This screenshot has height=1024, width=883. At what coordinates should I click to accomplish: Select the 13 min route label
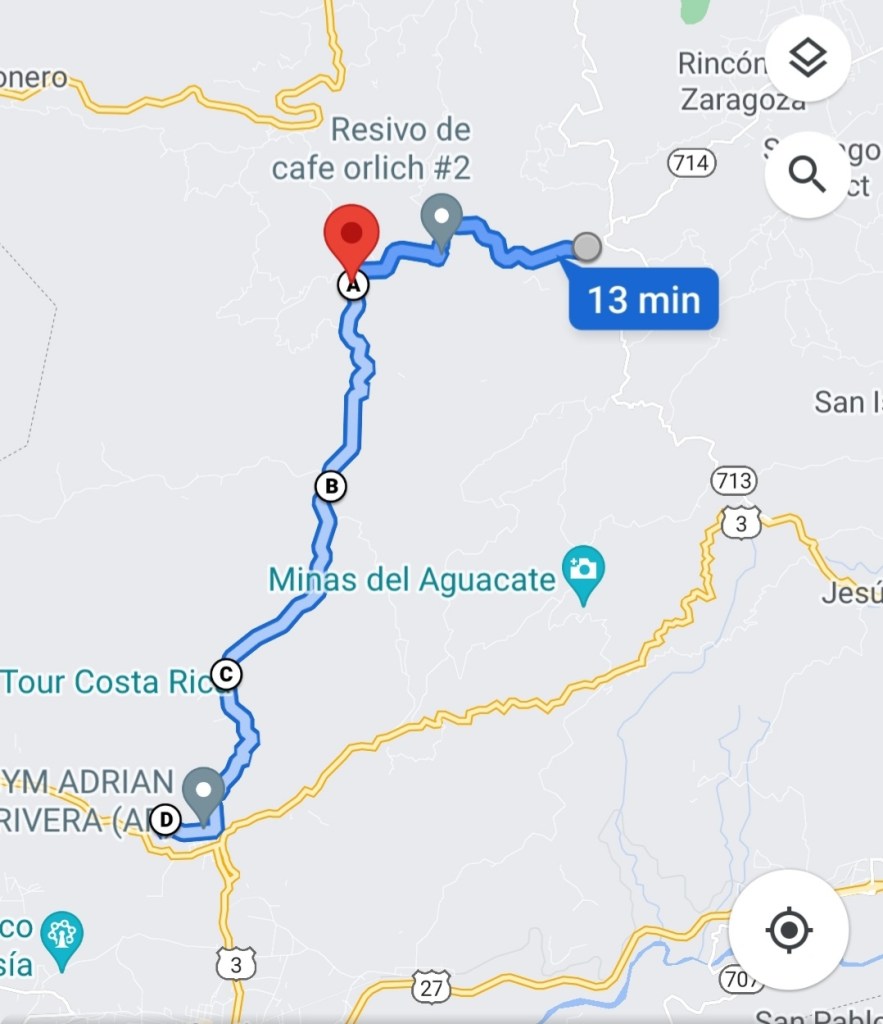(643, 299)
